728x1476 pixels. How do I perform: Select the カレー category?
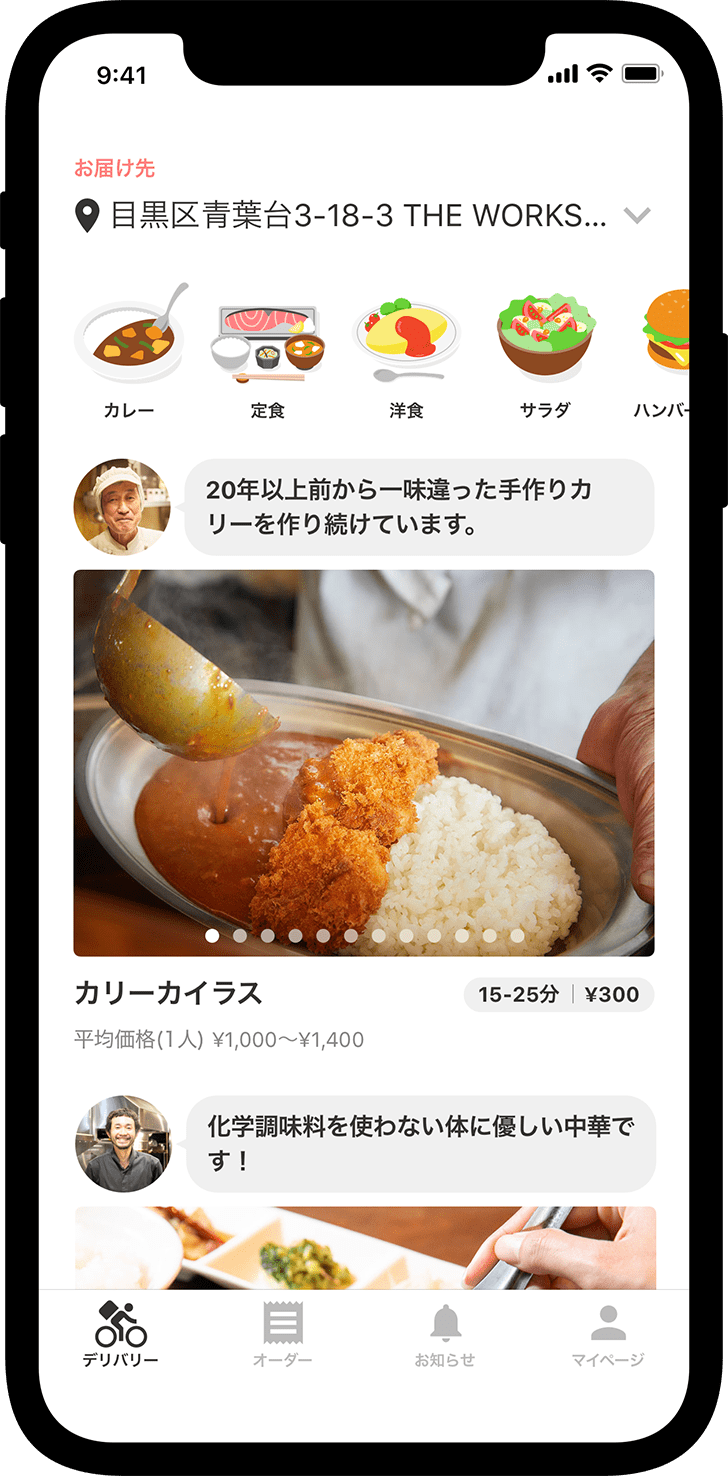129,350
